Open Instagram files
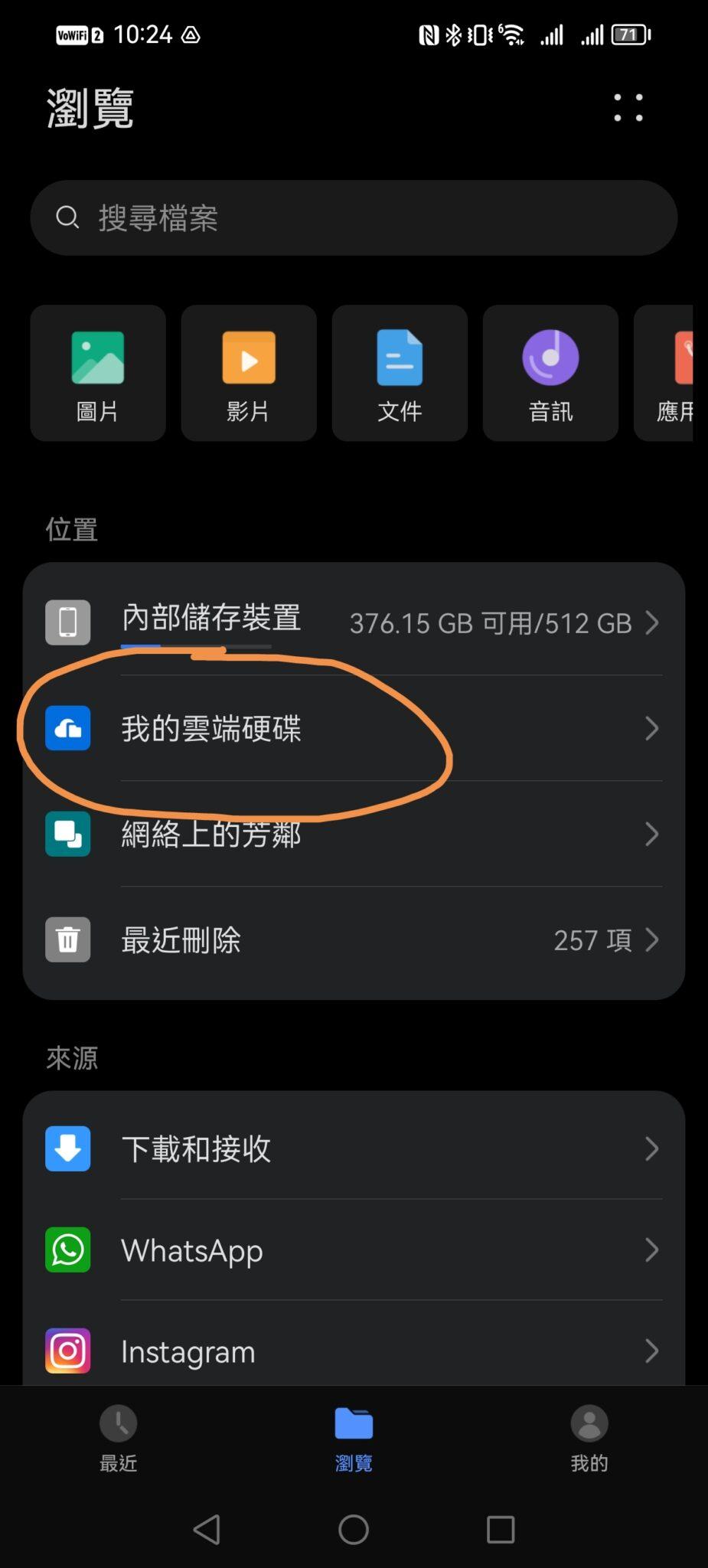708x1568 pixels. [x=354, y=1351]
